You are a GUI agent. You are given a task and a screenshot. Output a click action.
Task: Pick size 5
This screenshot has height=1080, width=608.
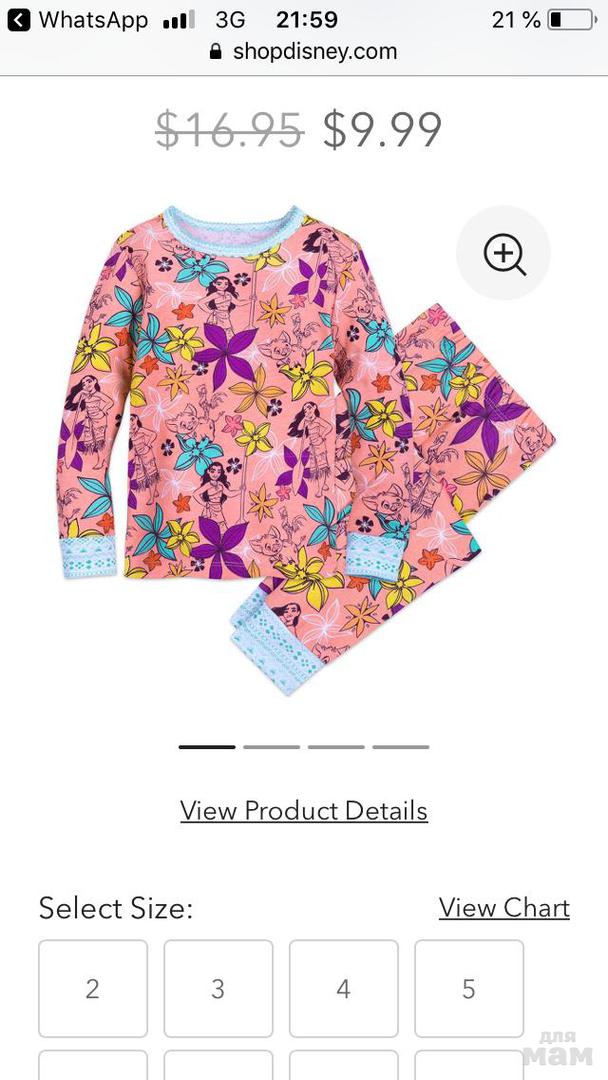point(468,988)
